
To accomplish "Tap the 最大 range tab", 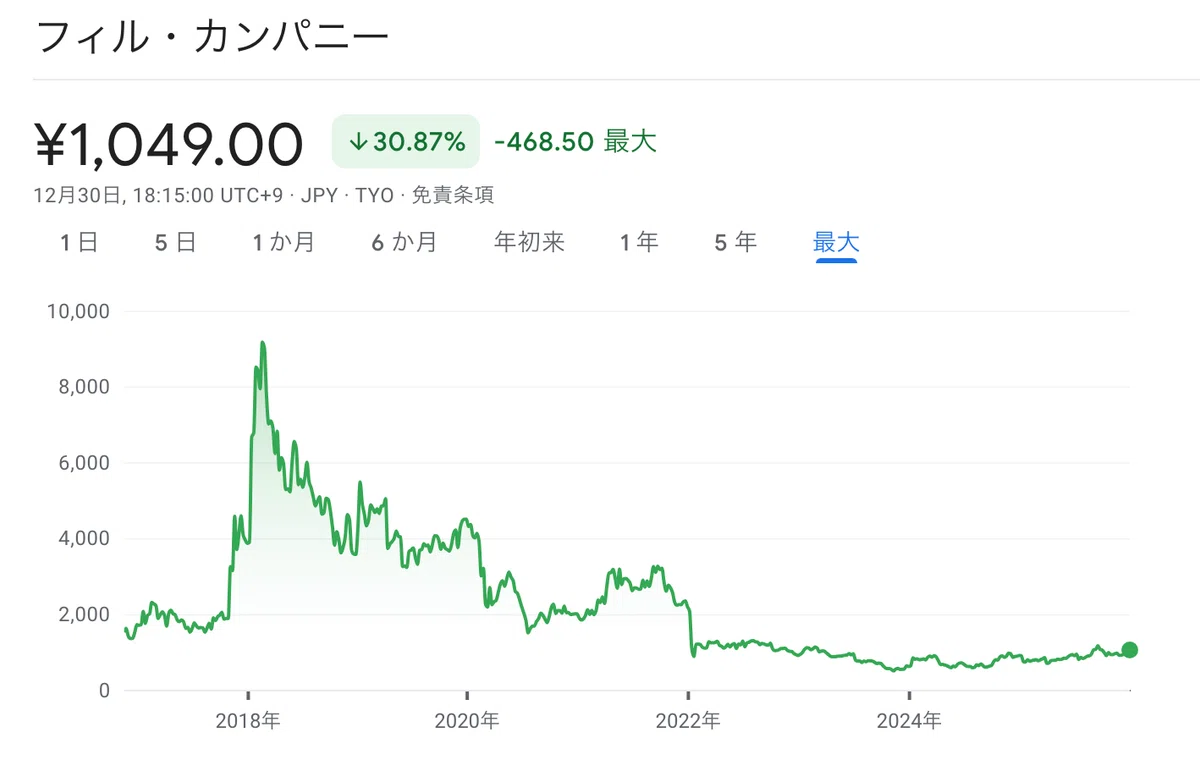I will (836, 242).
